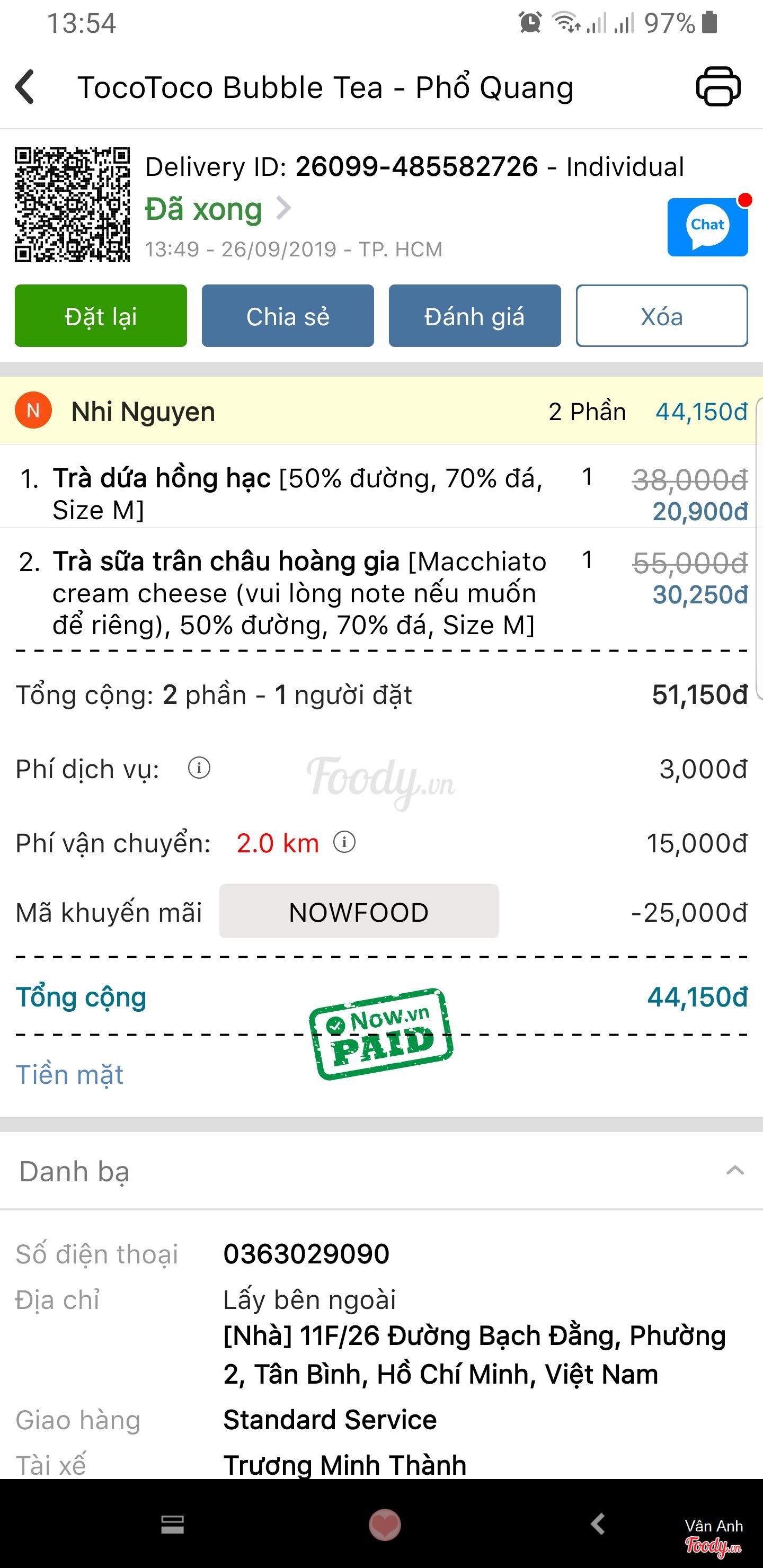This screenshot has width=763, height=1568.
Task: Delete the order using Xóa
Action: [x=661, y=316]
